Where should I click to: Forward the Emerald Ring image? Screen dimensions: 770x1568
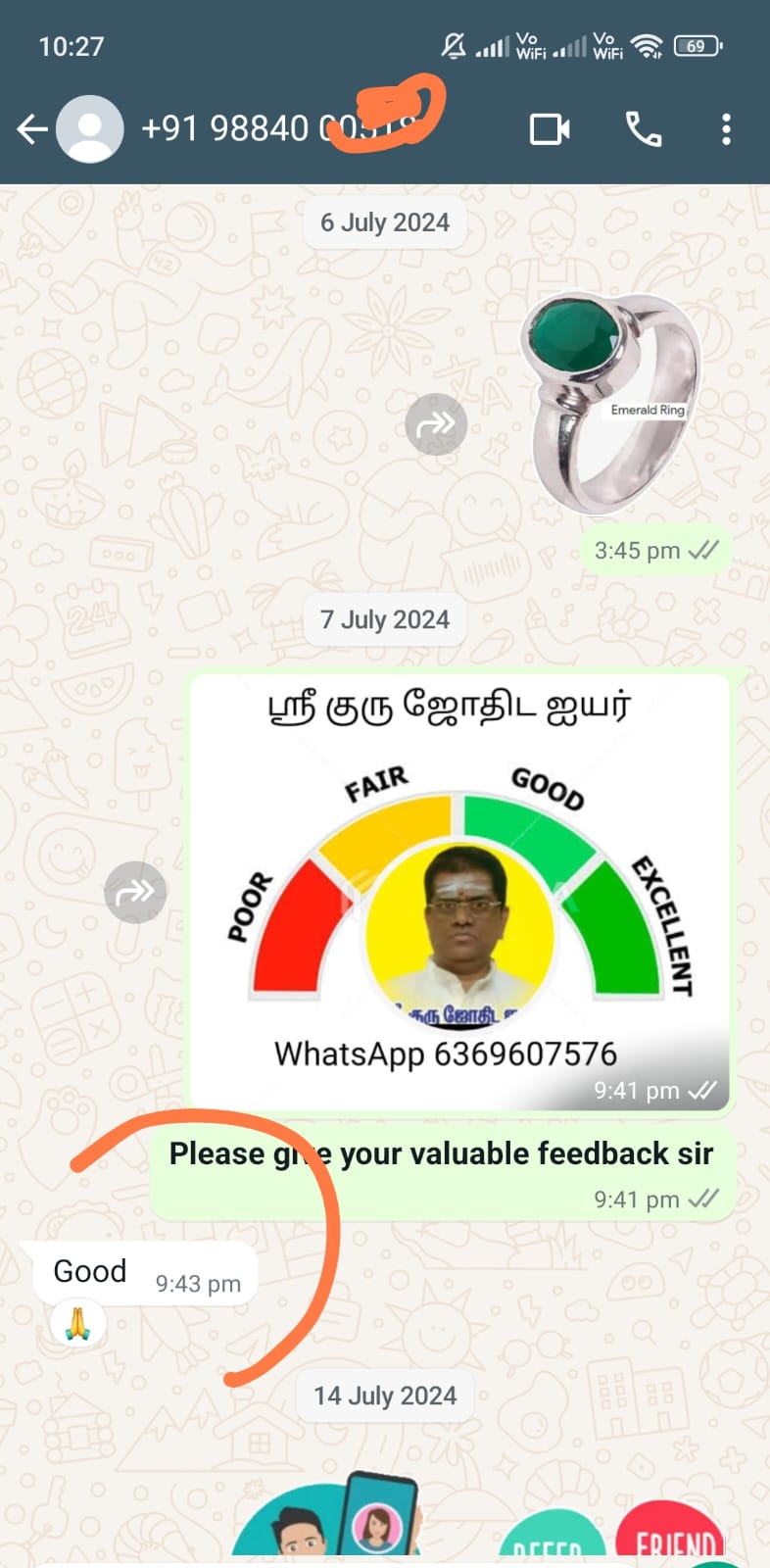pyautogui.click(x=436, y=424)
